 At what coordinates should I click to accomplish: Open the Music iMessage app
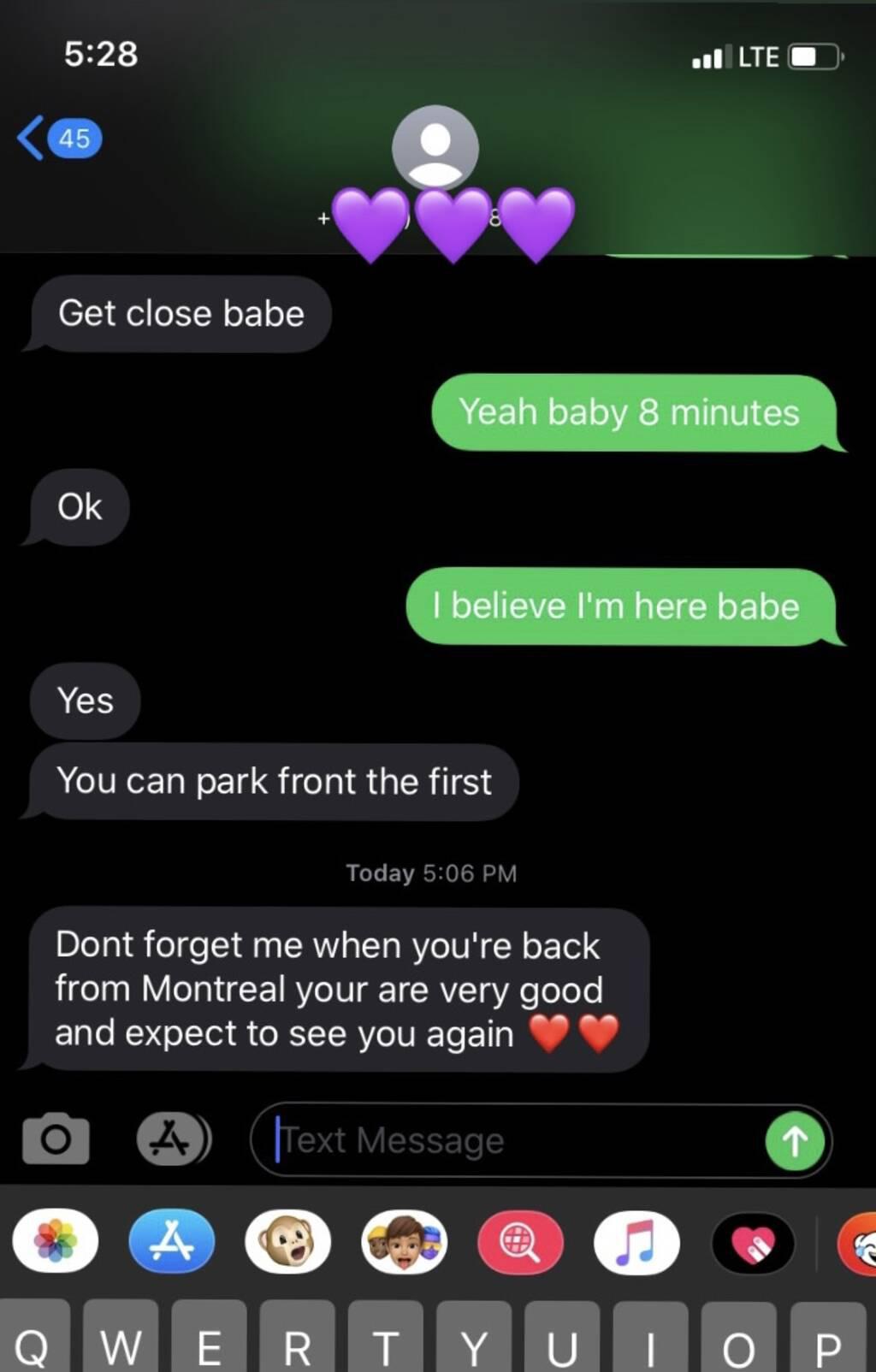[636, 1242]
